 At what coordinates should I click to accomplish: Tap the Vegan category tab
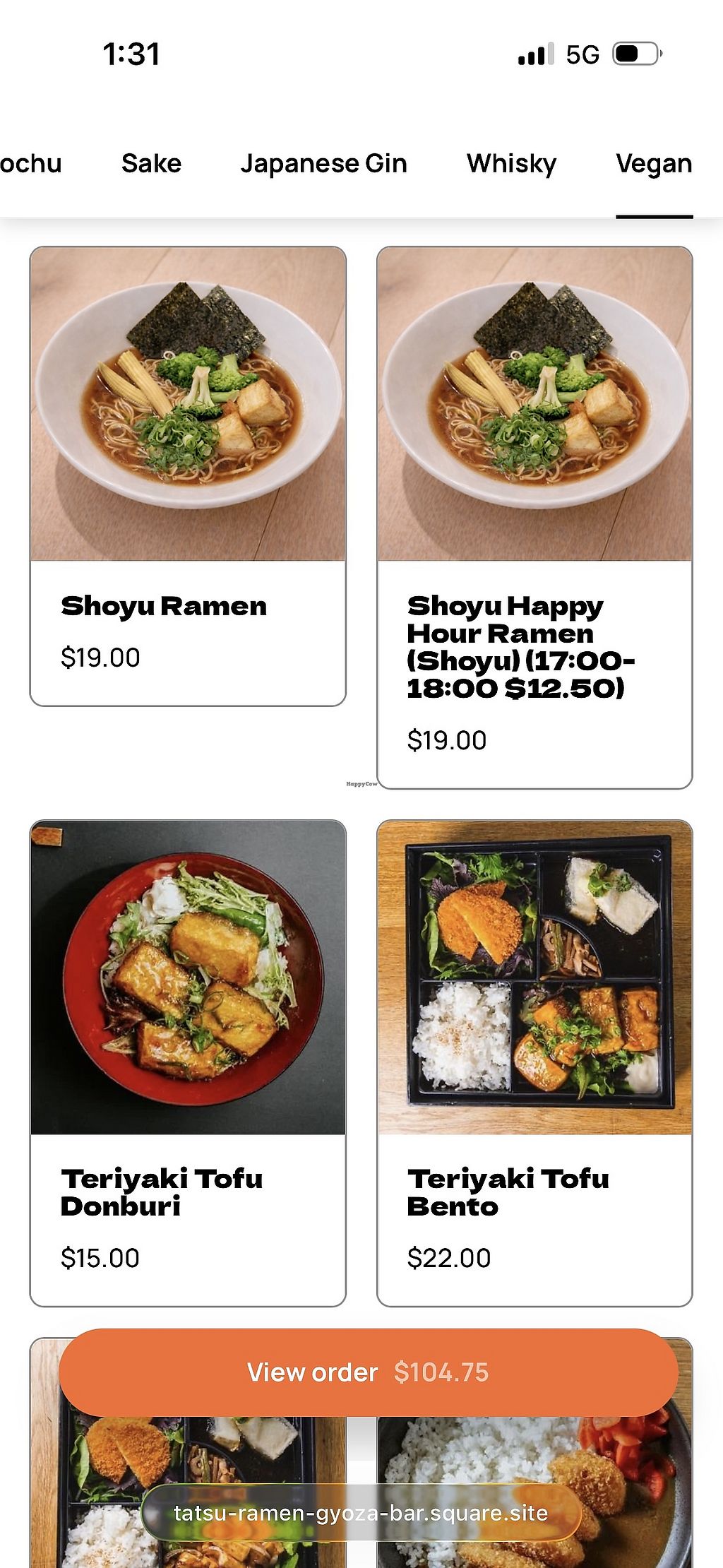coord(654,163)
